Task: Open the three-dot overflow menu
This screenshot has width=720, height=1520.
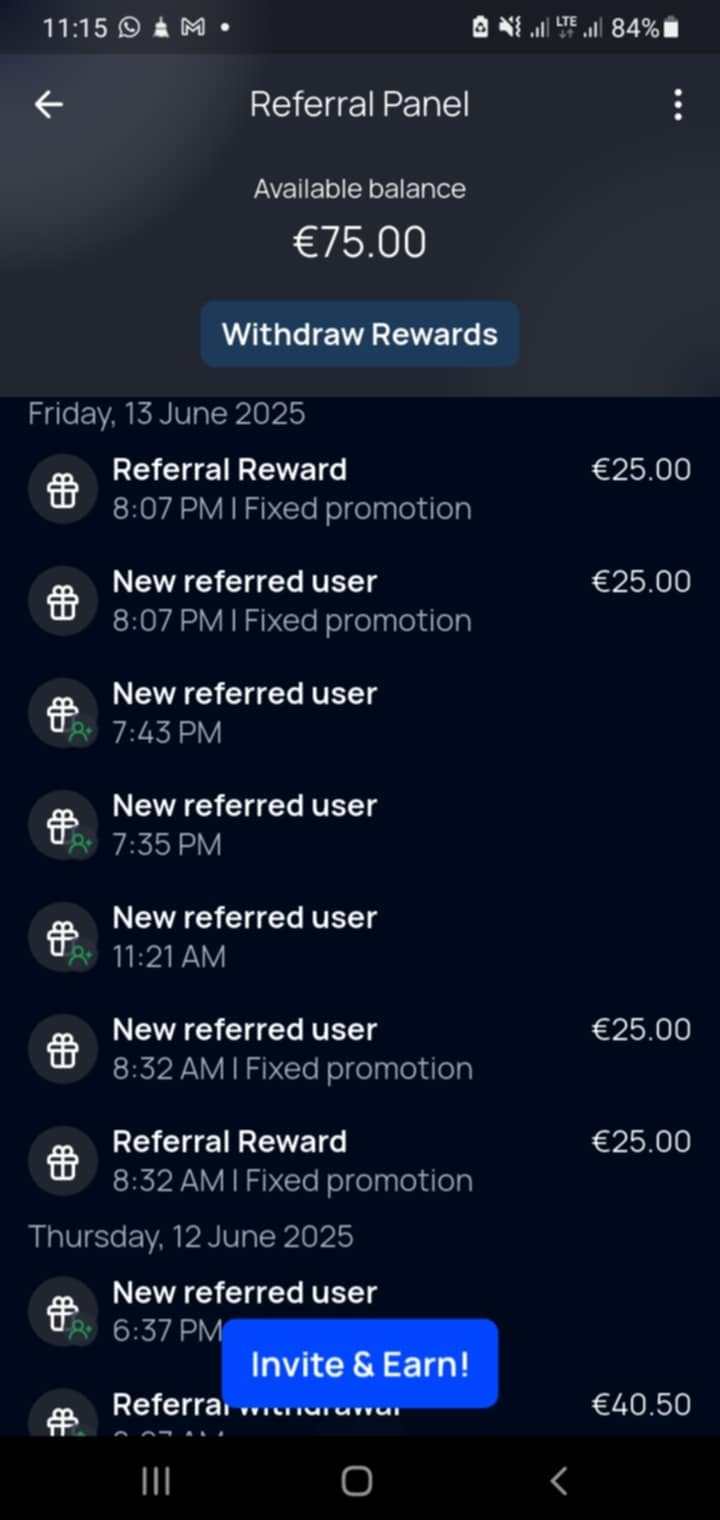Action: point(678,105)
